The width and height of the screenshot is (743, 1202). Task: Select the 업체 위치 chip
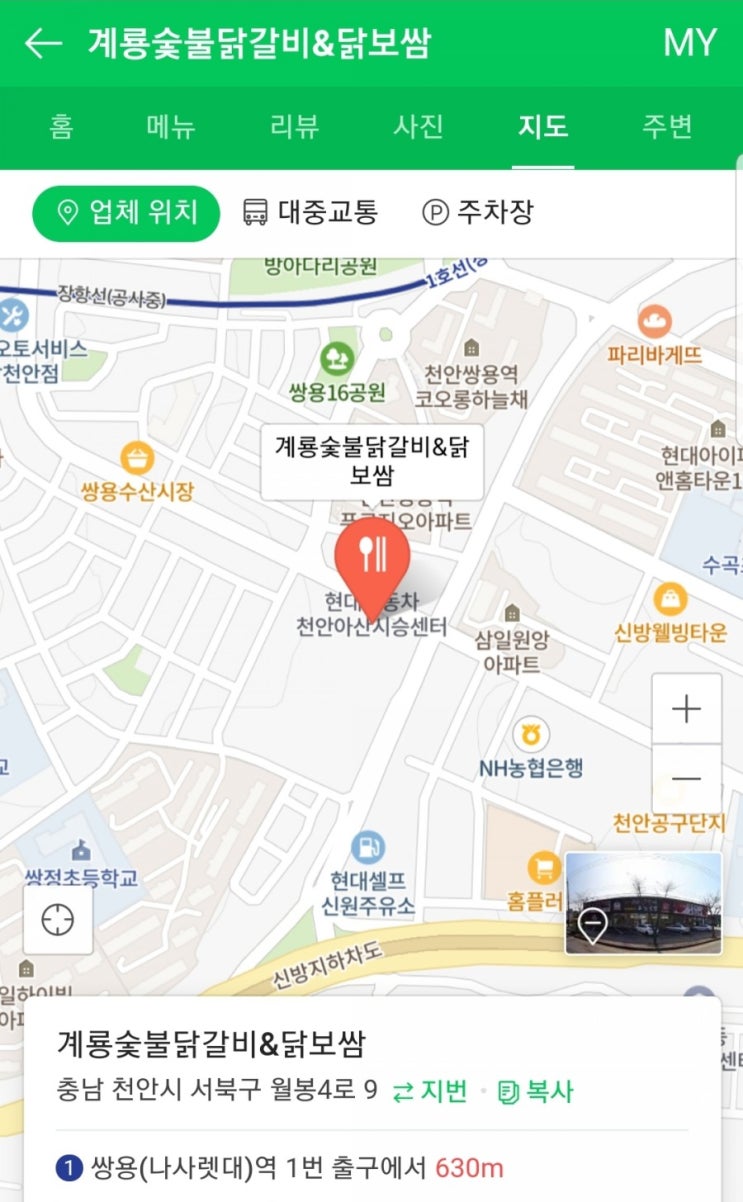coord(126,213)
